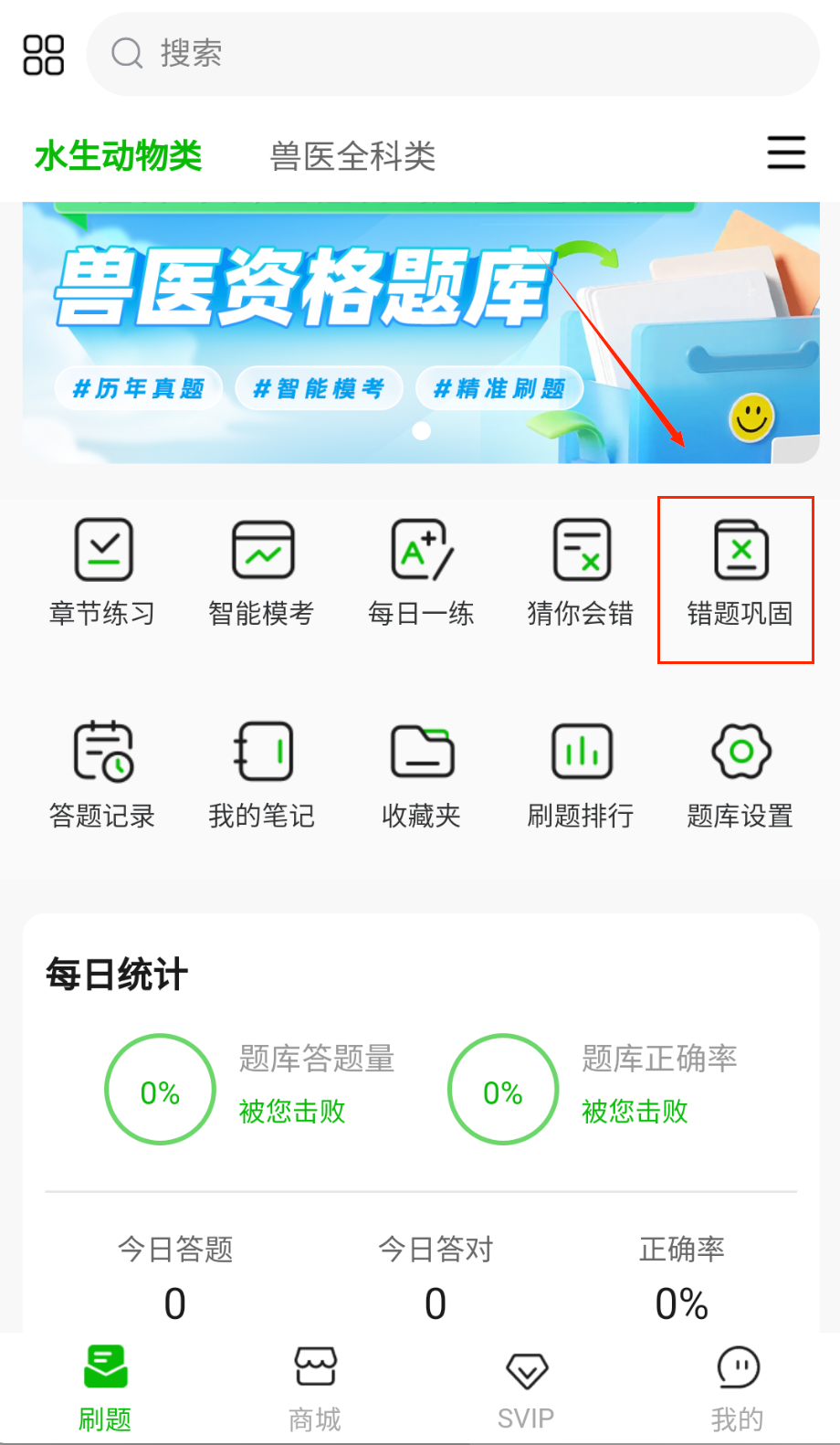
Task: Tap the 搜索 search box
Action: (x=452, y=54)
